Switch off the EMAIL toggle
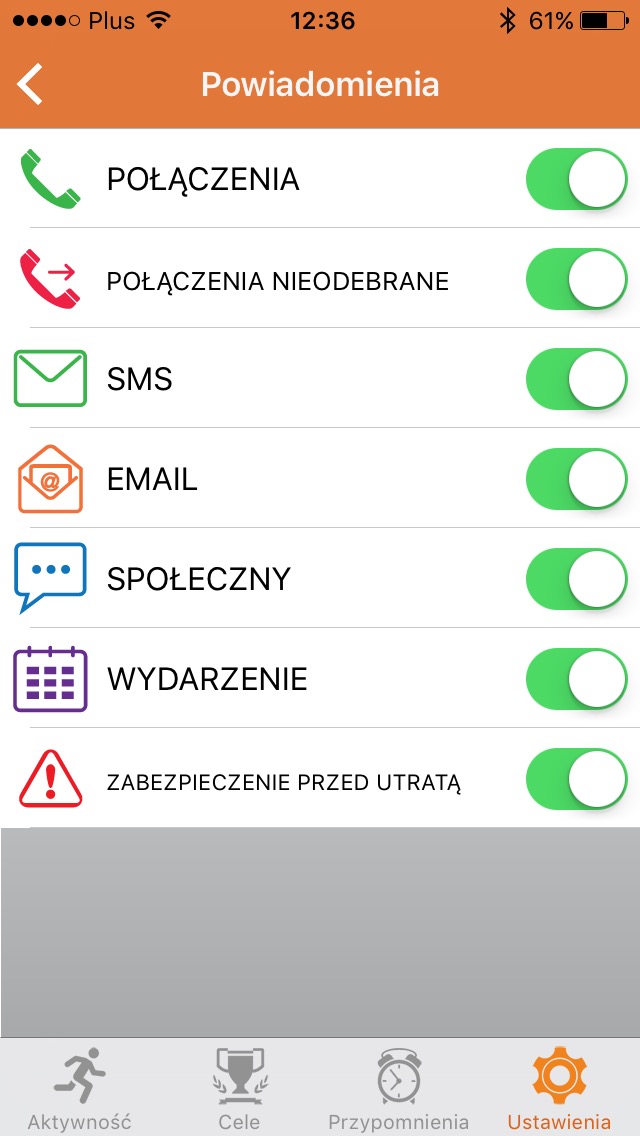 pyautogui.click(x=576, y=479)
